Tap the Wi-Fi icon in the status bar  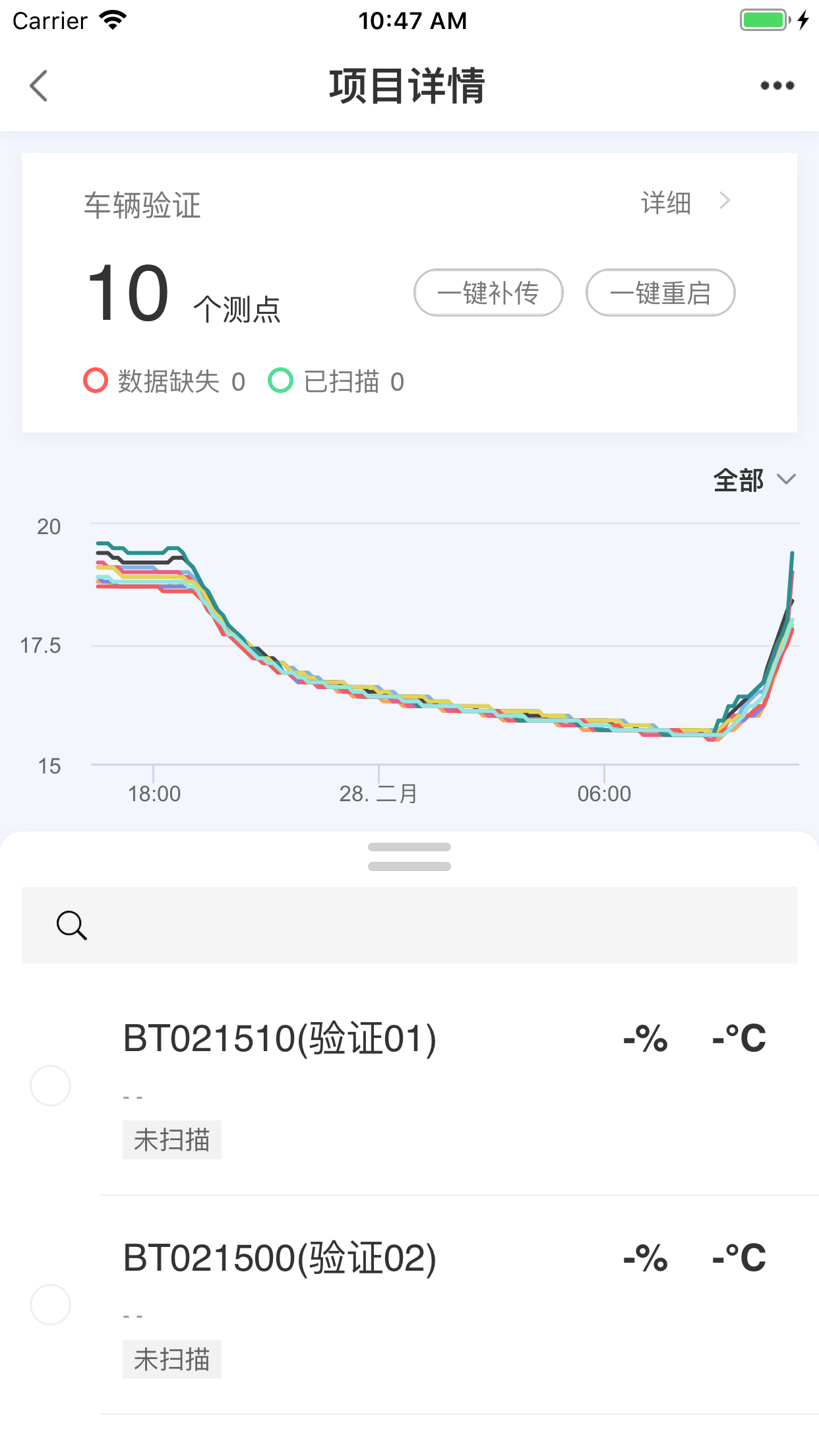coord(113,19)
